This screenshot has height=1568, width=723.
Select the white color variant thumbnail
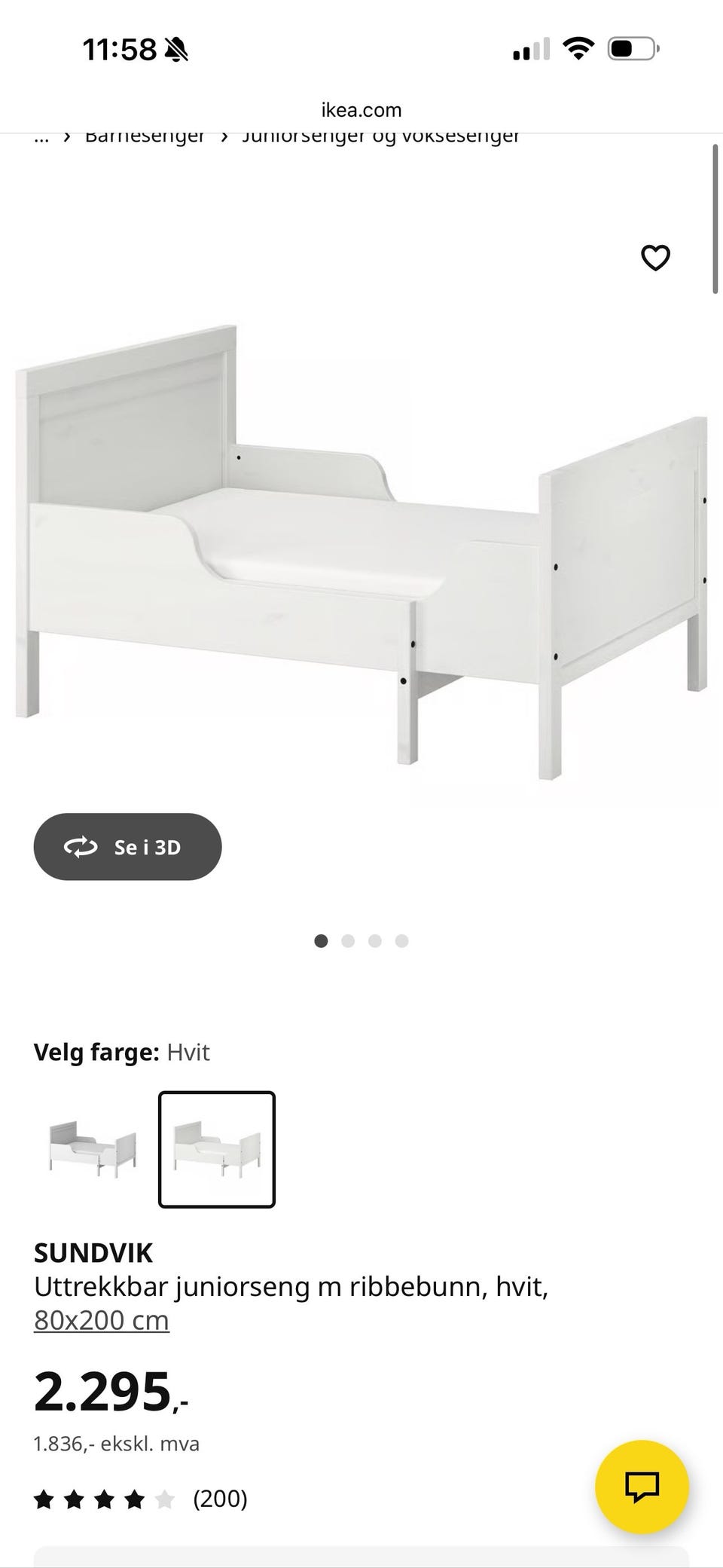pyautogui.click(x=217, y=1149)
